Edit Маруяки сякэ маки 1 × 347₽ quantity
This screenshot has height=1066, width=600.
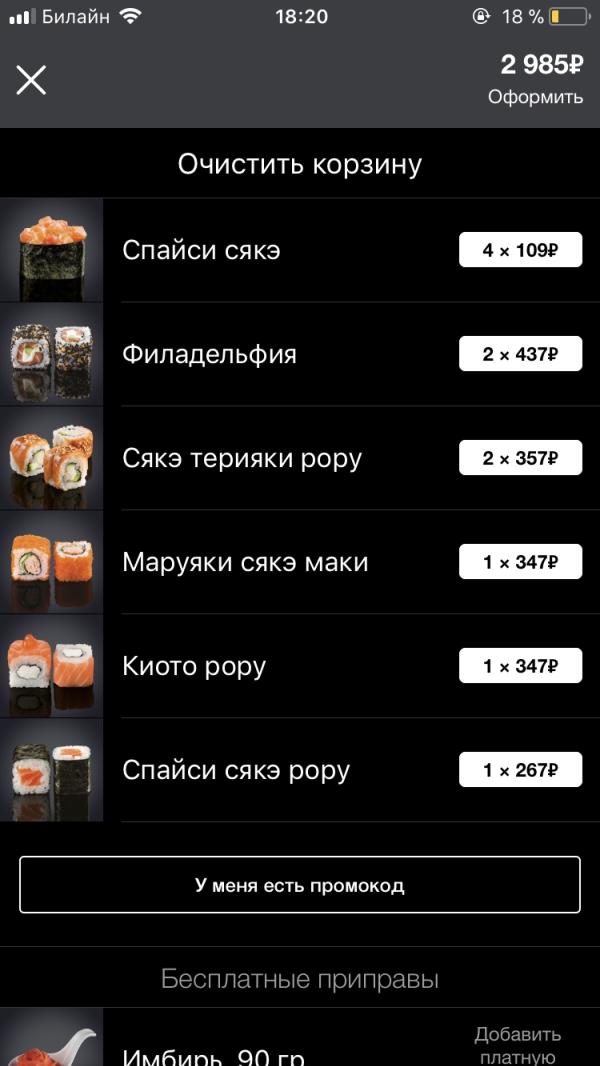[520, 562]
